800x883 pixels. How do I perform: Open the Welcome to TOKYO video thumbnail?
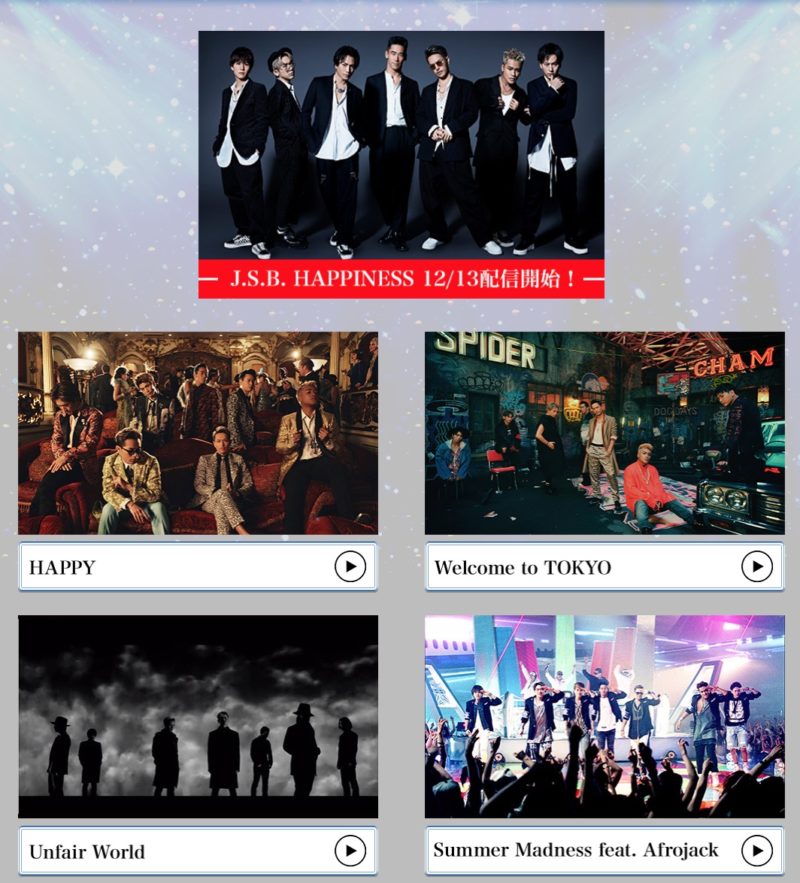pyautogui.click(x=604, y=432)
